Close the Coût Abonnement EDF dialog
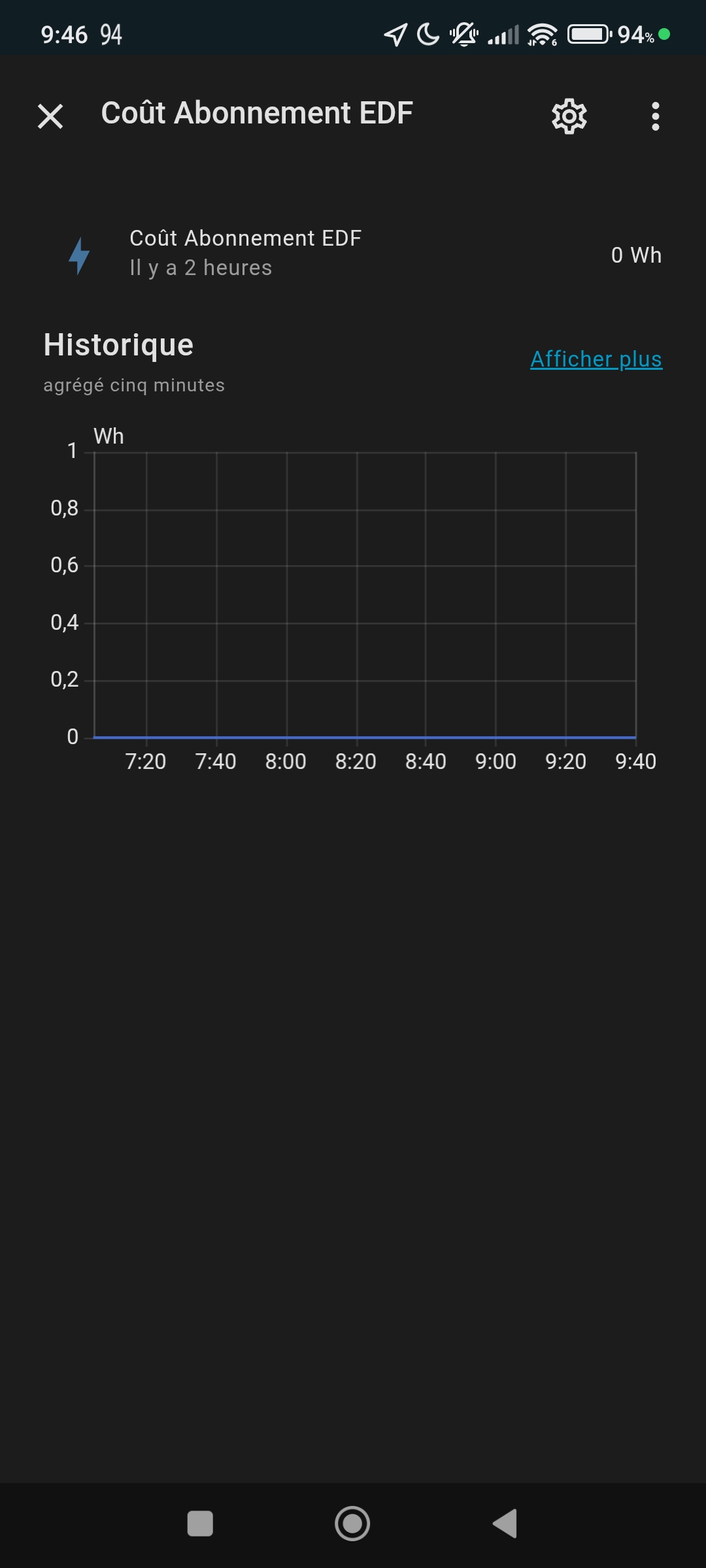 point(50,116)
